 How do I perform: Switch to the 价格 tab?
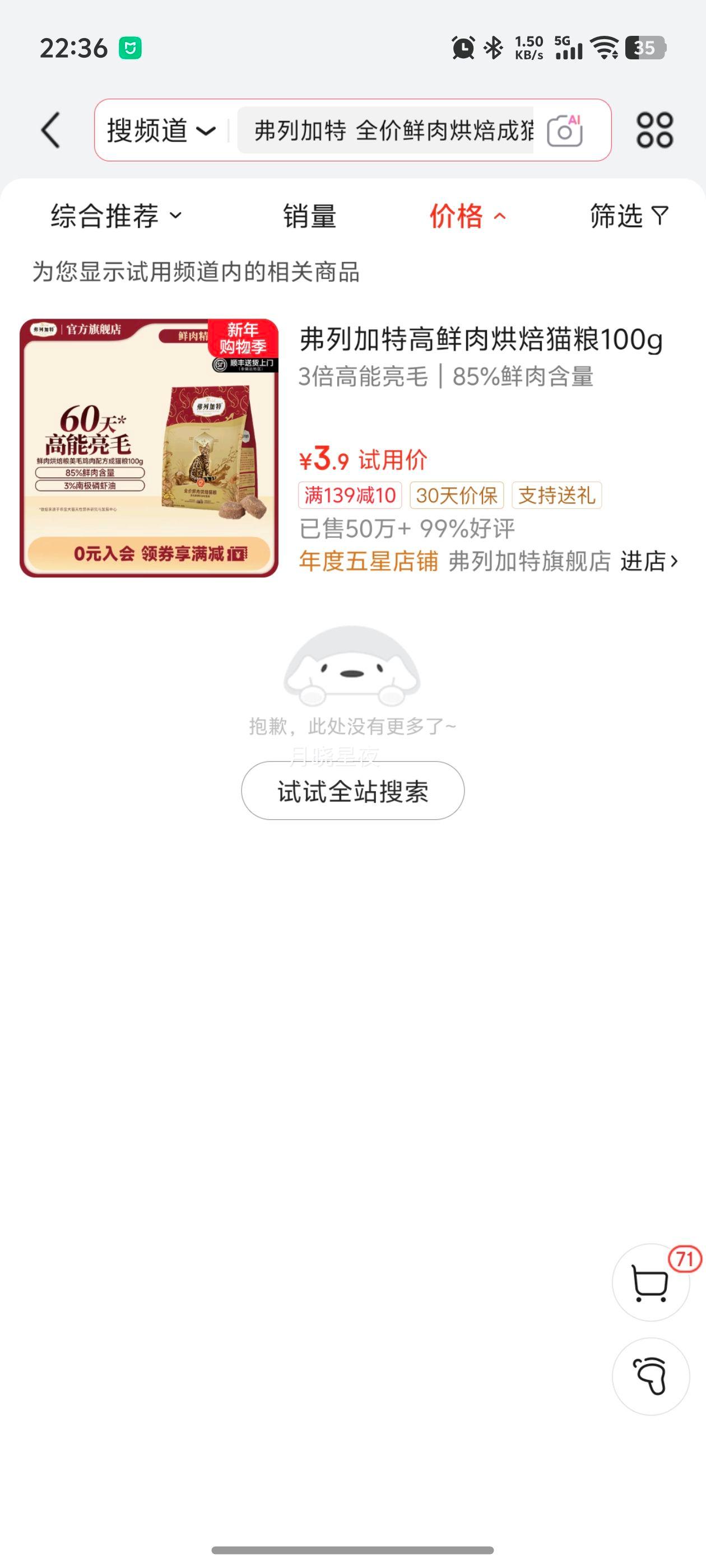click(x=467, y=216)
